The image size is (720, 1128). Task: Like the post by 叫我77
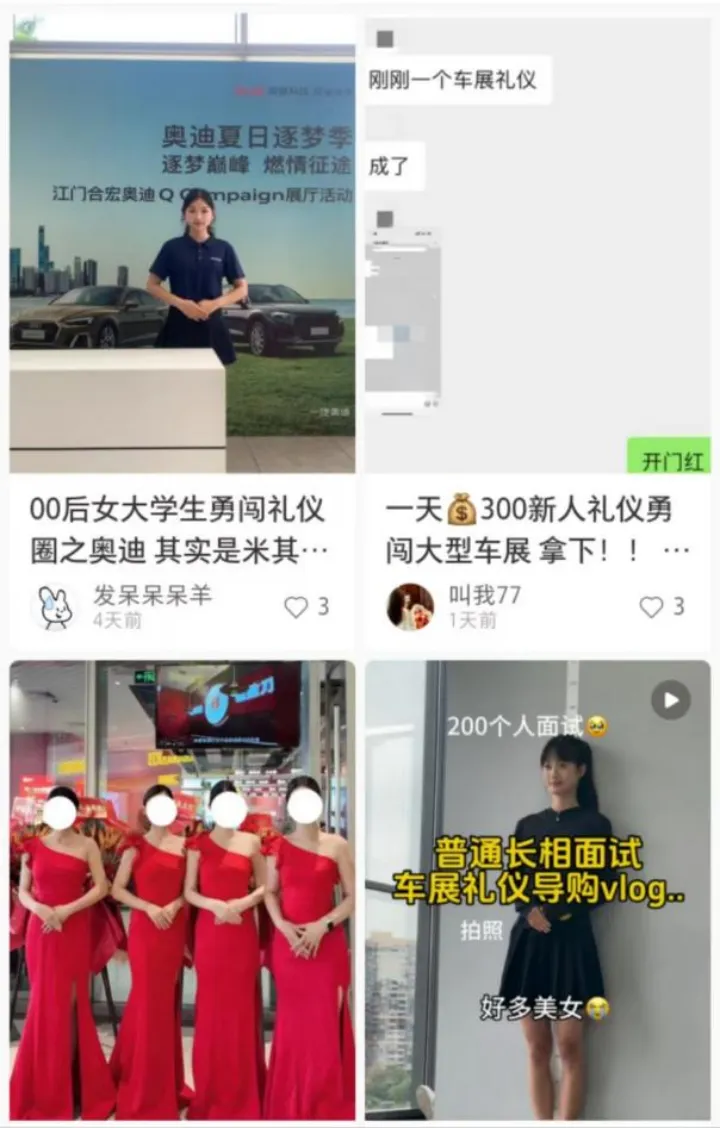click(x=651, y=607)
